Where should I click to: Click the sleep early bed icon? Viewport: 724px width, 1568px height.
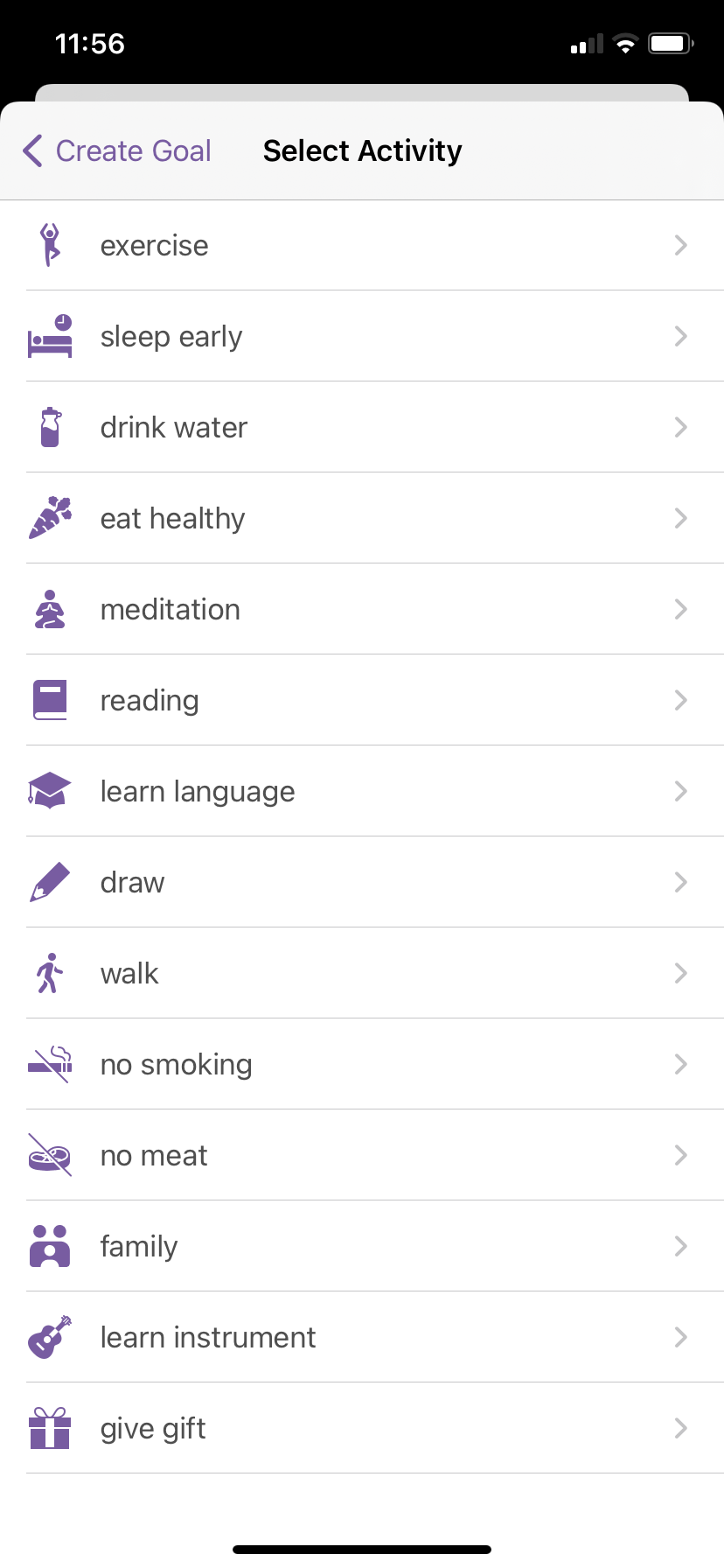tap(50, 336)
